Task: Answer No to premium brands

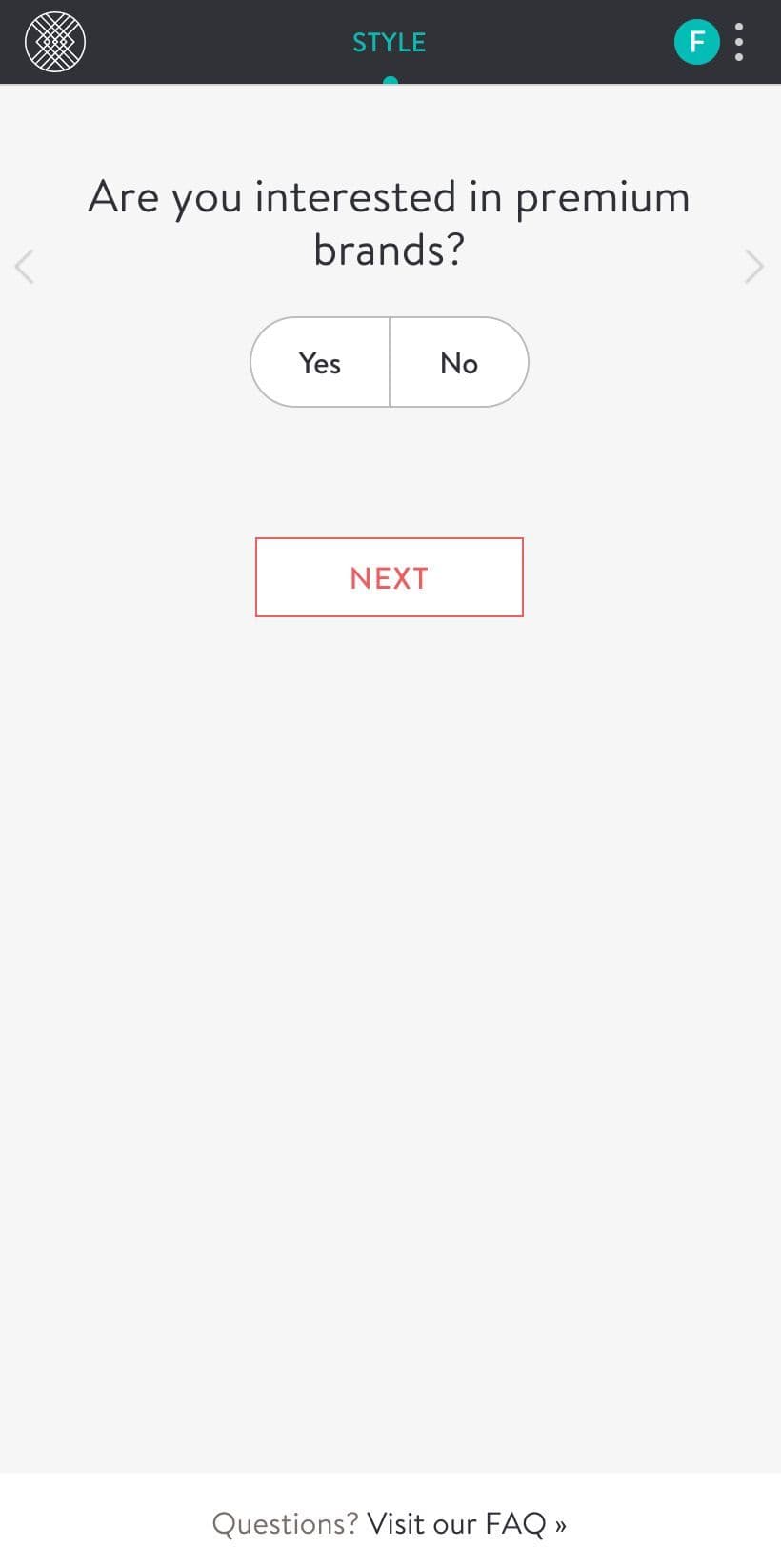Action: (459, 362)
